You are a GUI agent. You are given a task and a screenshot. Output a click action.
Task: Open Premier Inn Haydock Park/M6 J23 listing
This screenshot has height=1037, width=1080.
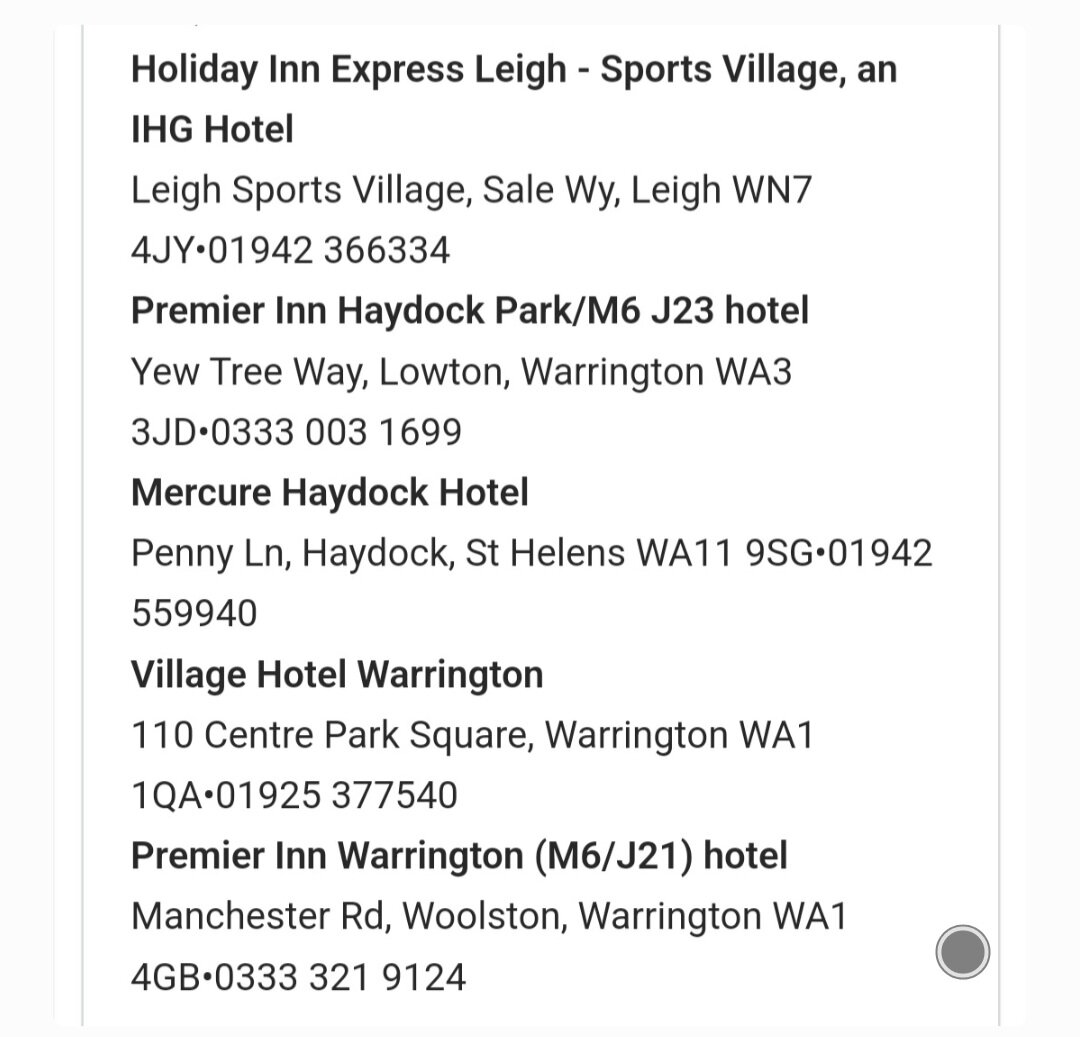tap(469, 311)
